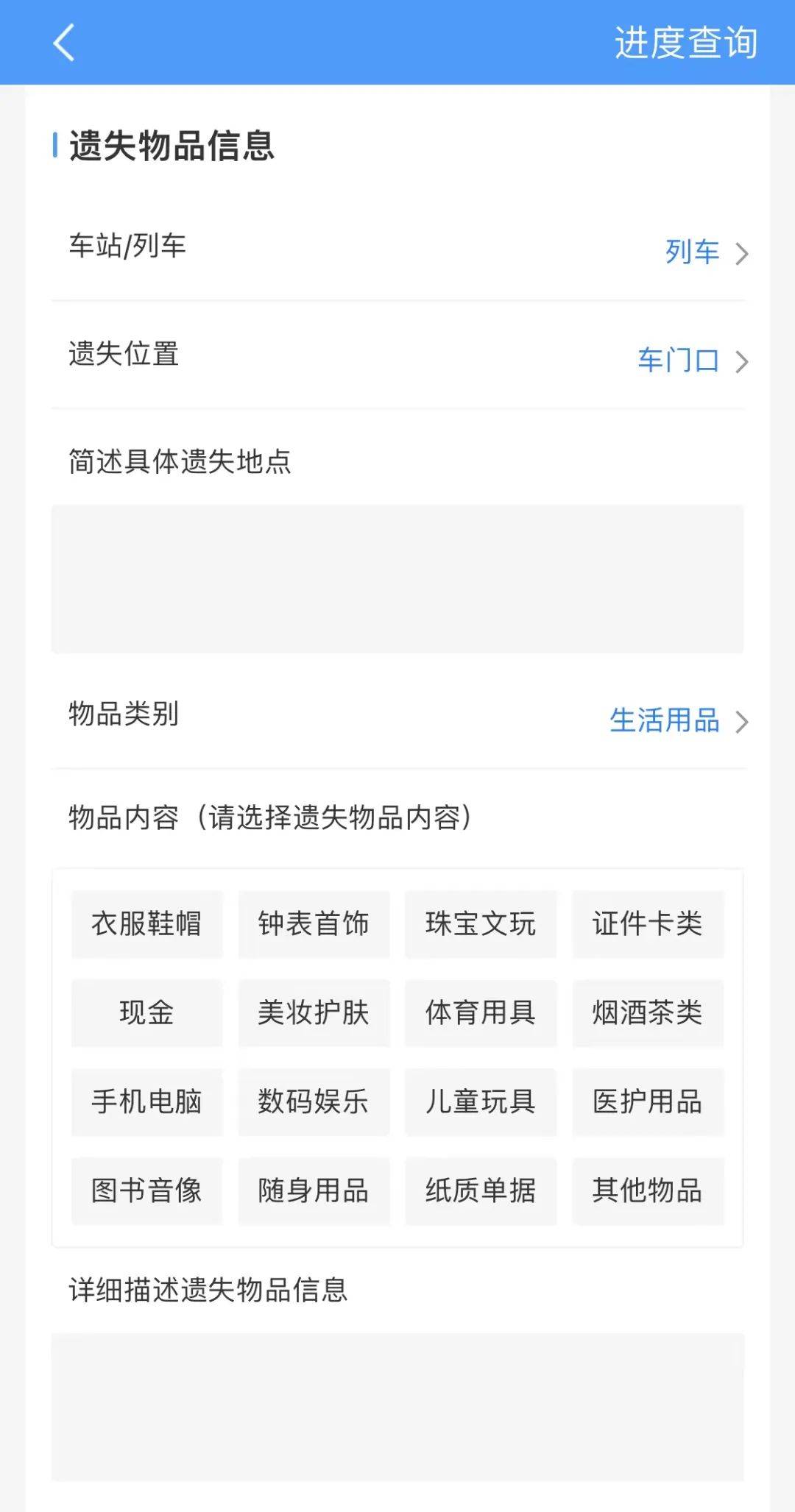Tap 随身用品 option
The width and height of the screenshot is (795, 1512).
tap(314, 1191)
